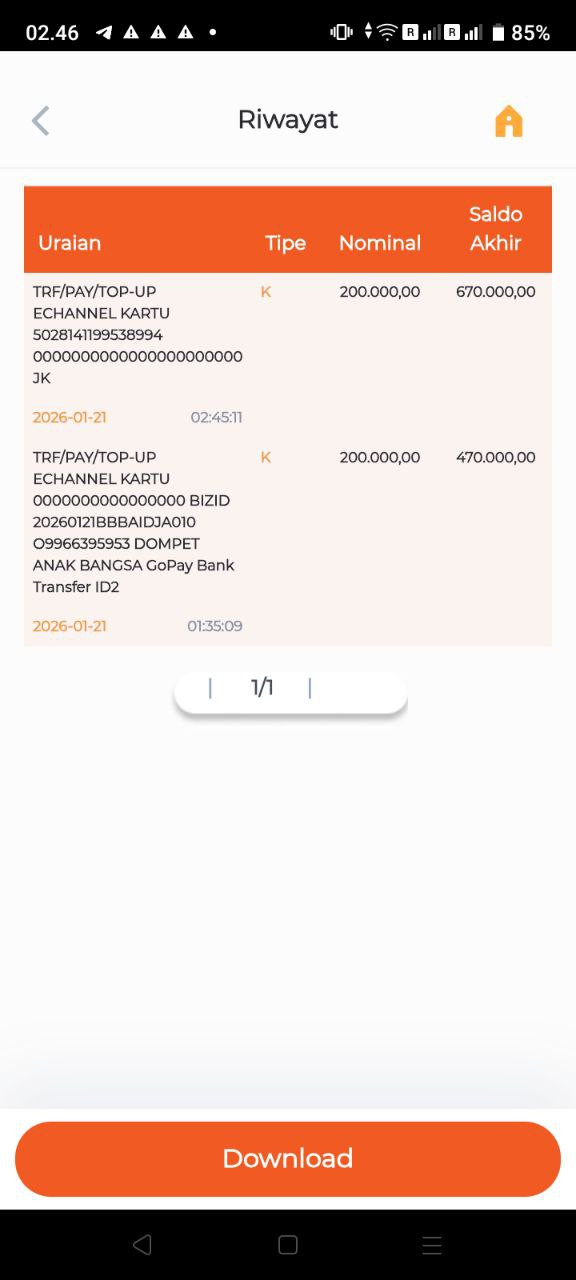This screenshot has width=576, height=1280.
Task: Open the orange home icon
Action: [x=508, y=121]
